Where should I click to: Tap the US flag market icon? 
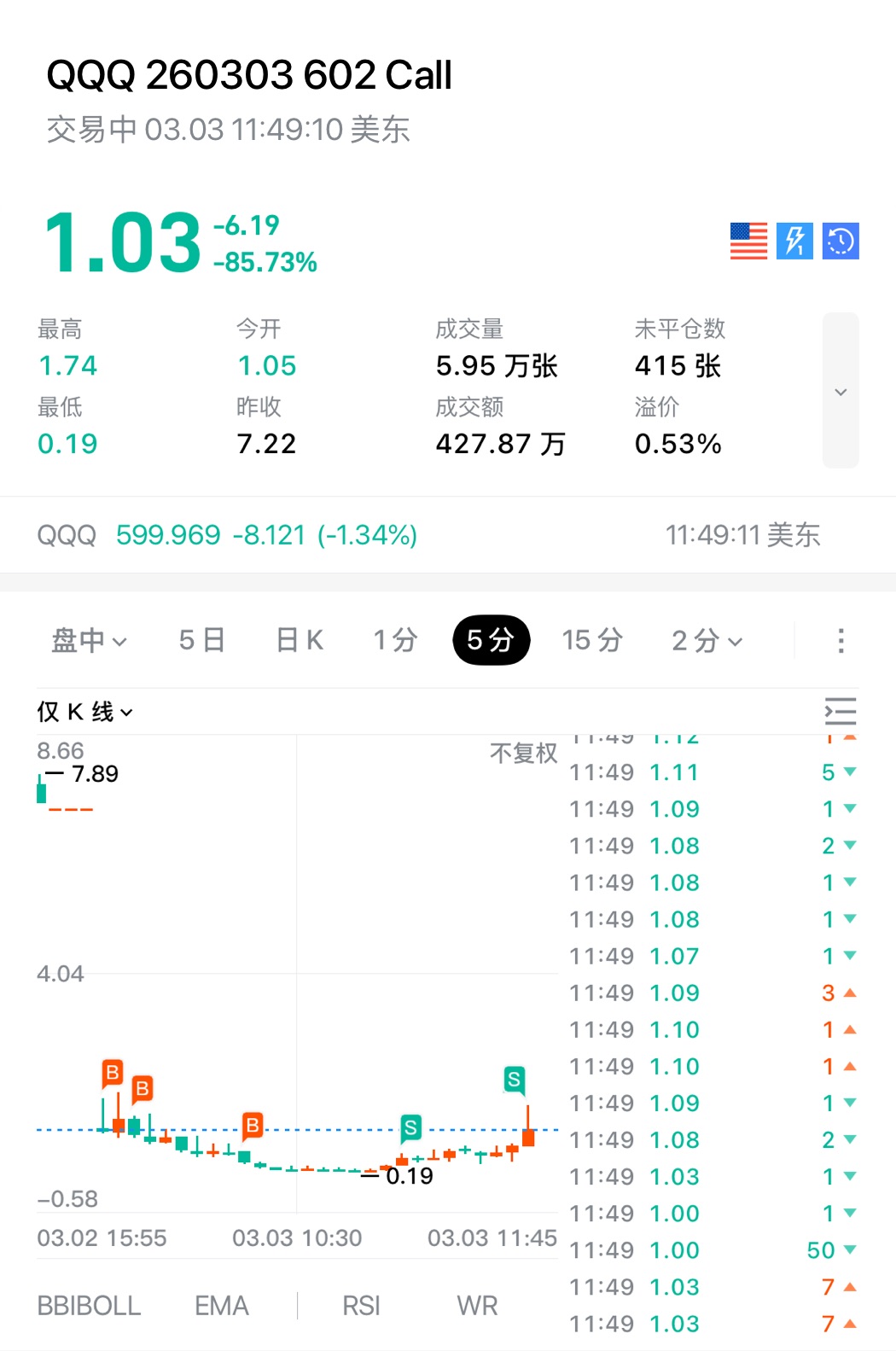coord(748,241)
